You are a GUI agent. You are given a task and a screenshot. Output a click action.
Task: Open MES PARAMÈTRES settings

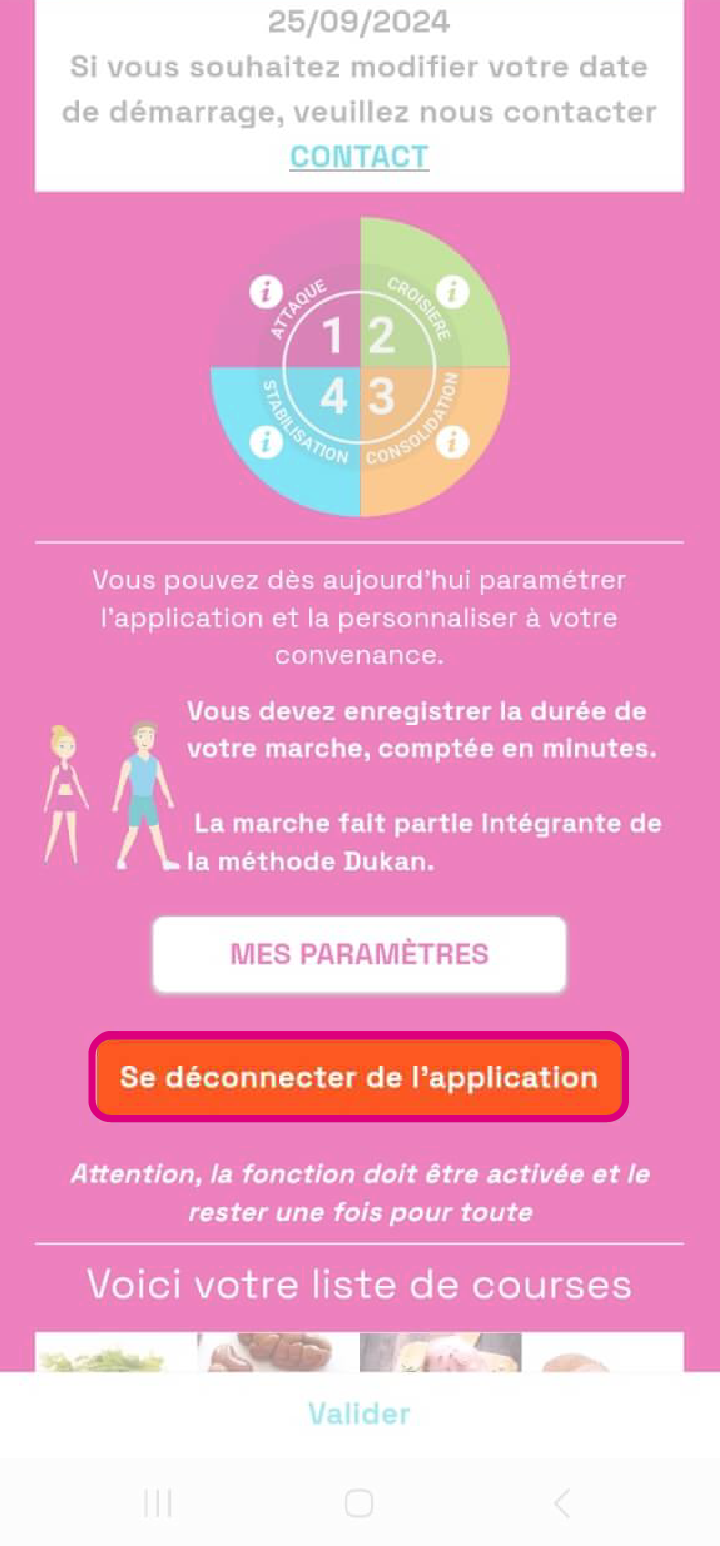click(359, 954)
